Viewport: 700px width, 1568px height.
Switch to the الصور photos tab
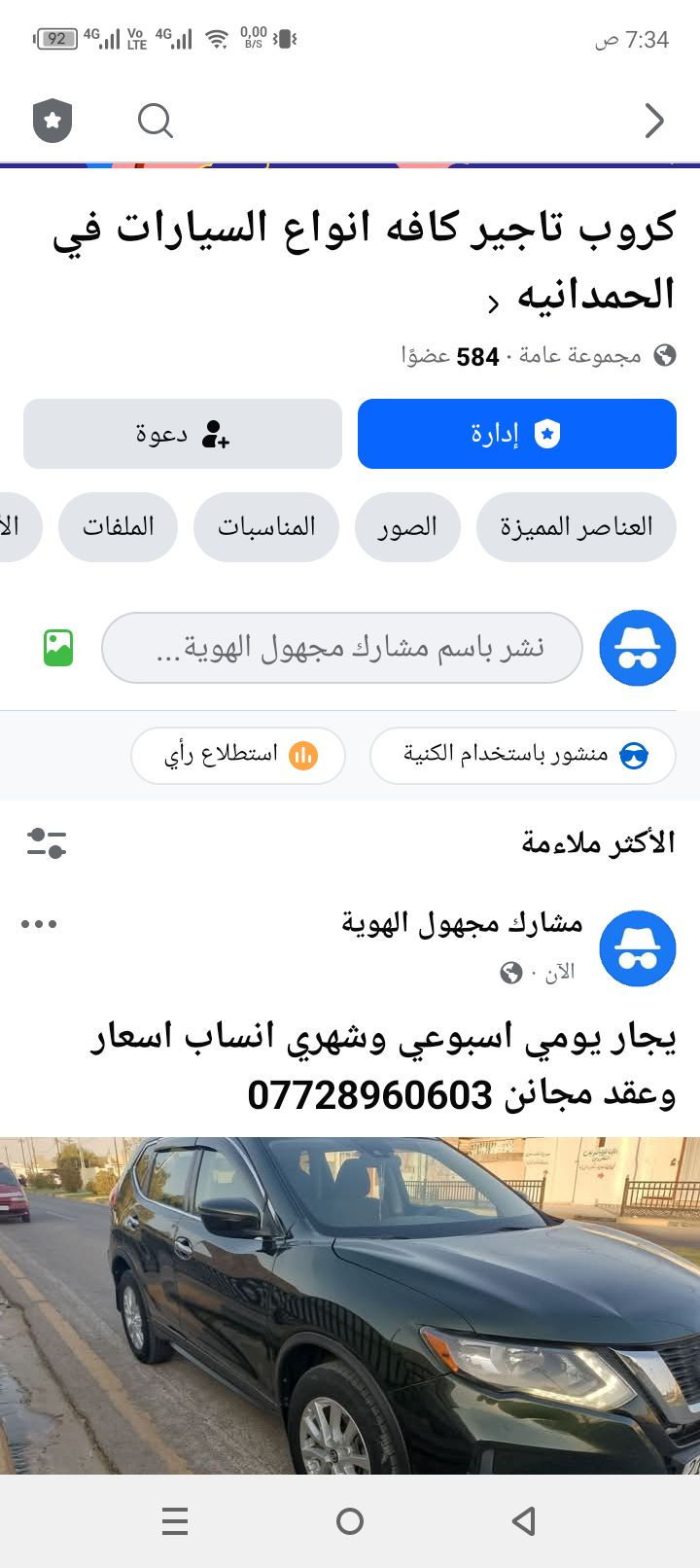pyautogui.click(x=407, y=527)
